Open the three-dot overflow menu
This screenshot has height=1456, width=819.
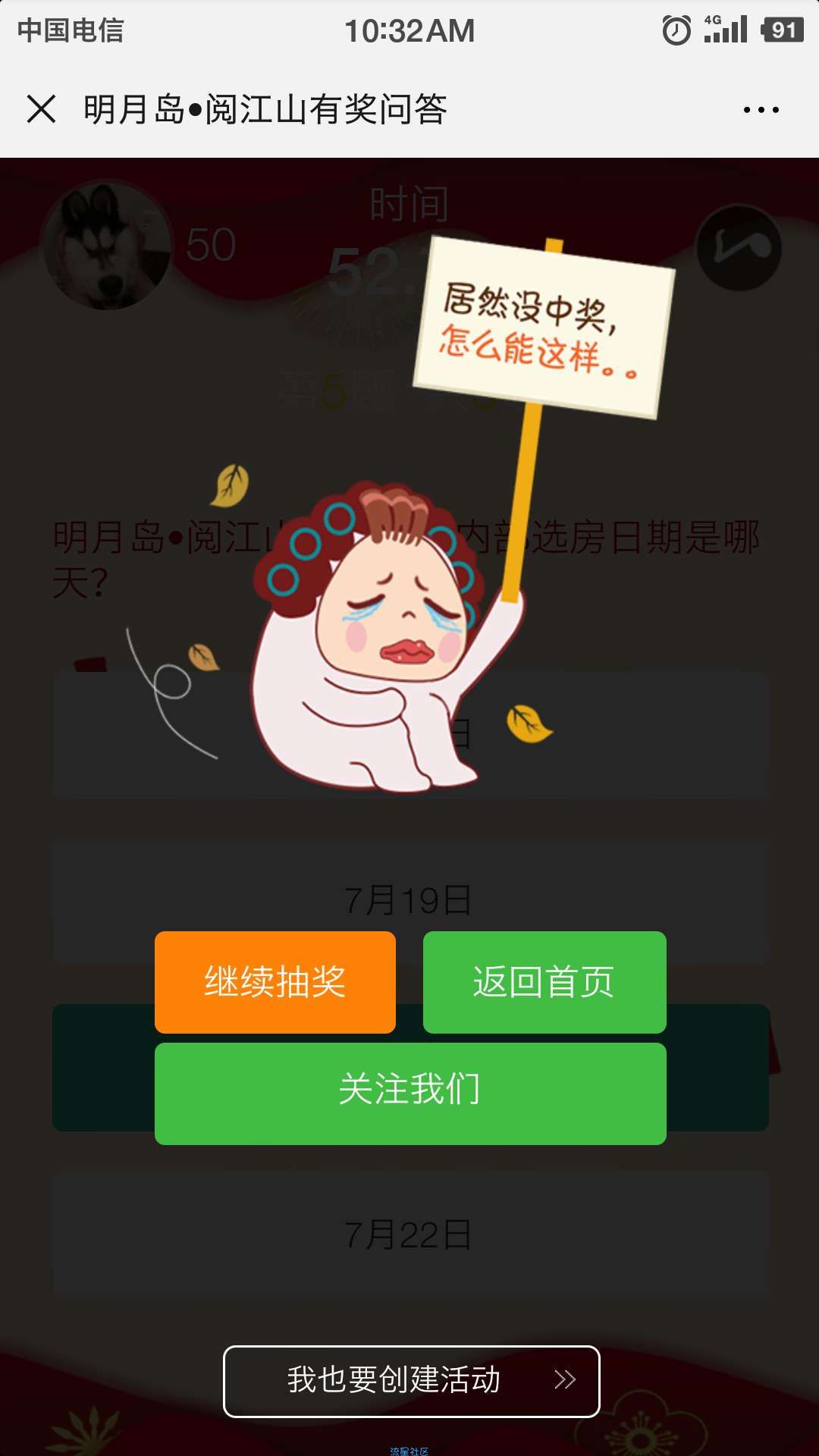click(x=761, y=110)
